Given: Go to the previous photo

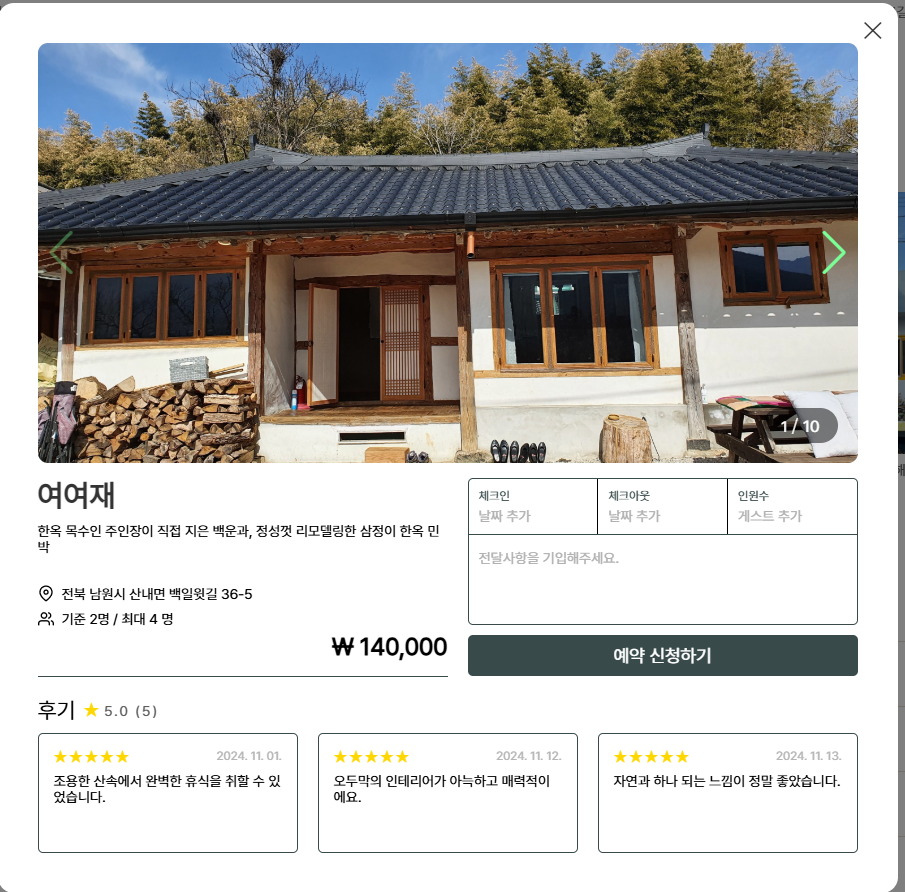Looking at the screenshot, I should point(62,253).
